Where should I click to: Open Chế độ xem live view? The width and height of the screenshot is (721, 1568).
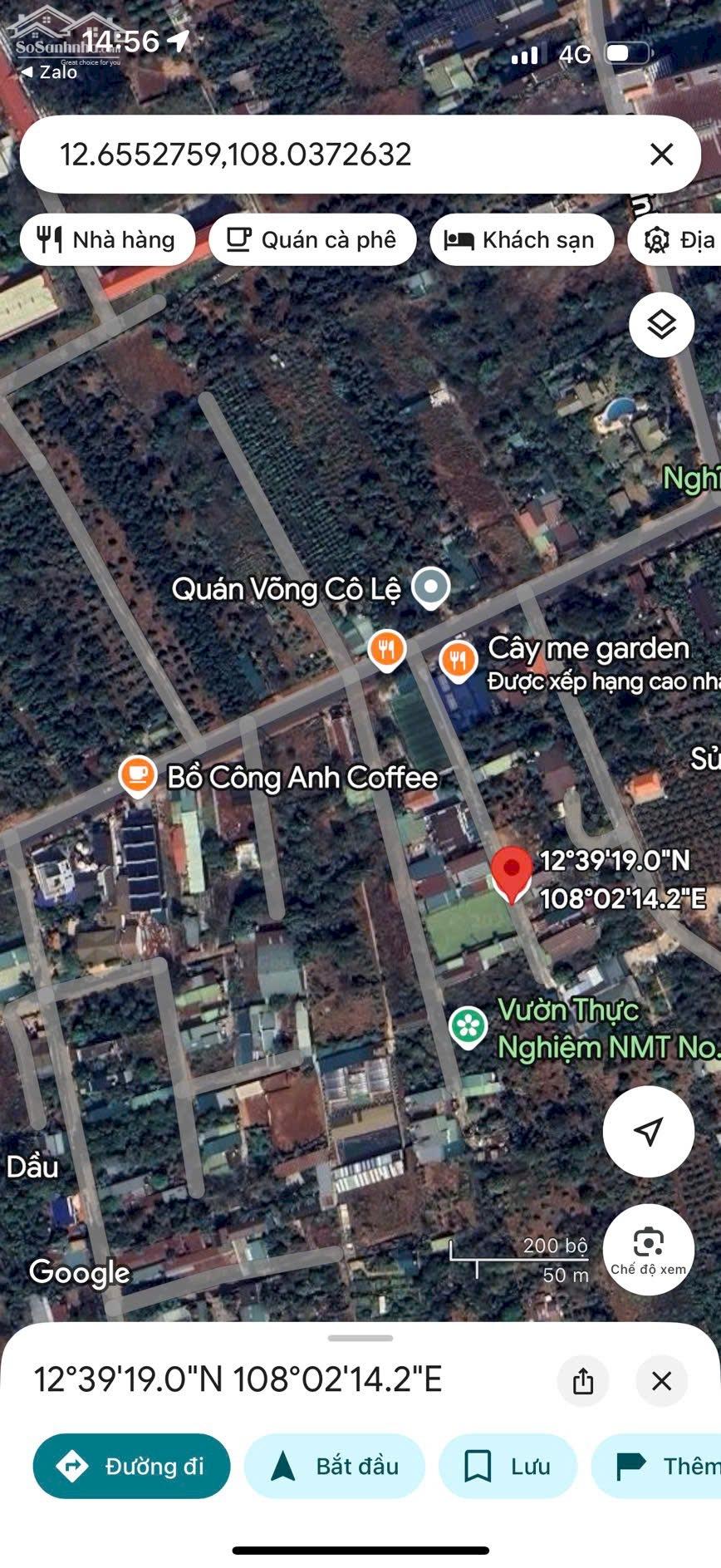tap(648, 1249)
